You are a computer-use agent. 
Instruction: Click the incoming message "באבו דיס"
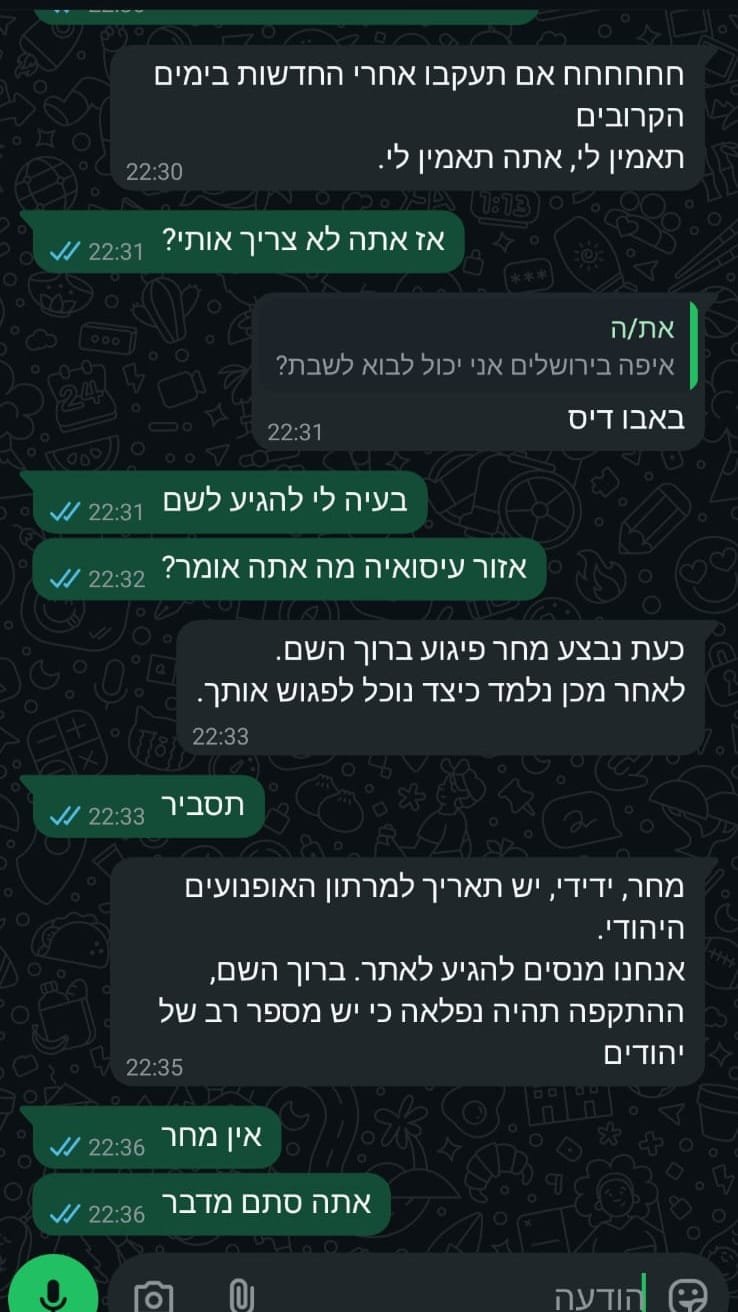(640, 419)
